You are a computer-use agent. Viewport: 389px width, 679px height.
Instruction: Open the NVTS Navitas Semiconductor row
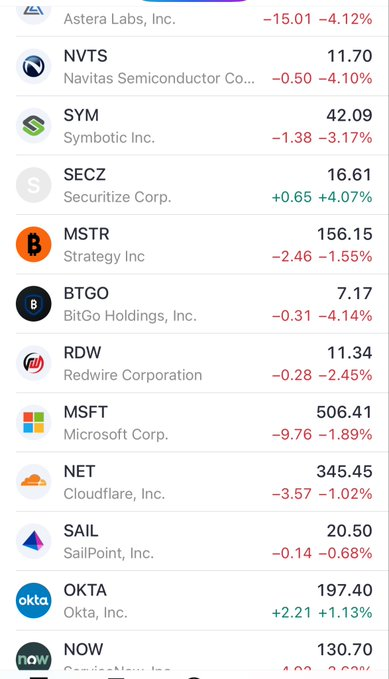194,66
